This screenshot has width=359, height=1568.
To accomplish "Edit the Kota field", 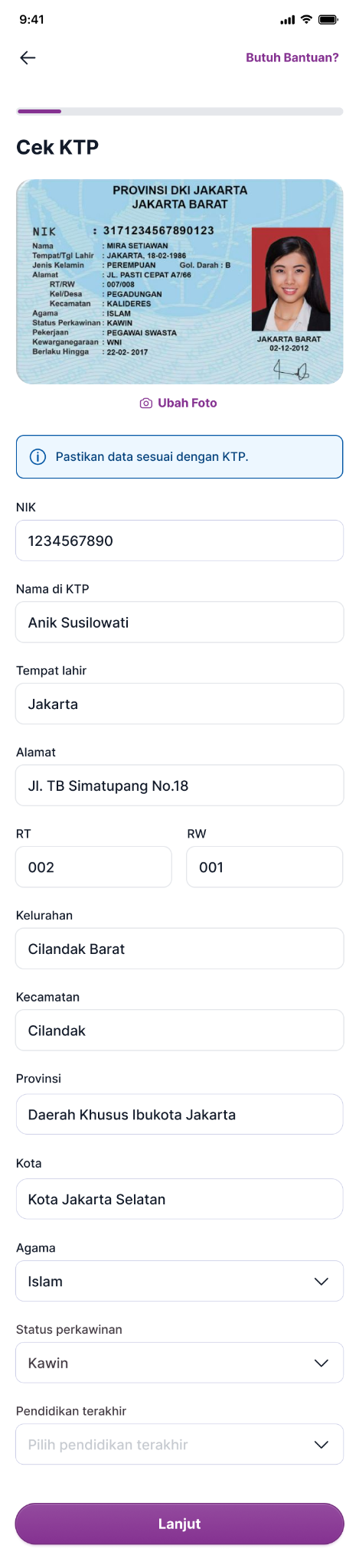I will 179,1199.
